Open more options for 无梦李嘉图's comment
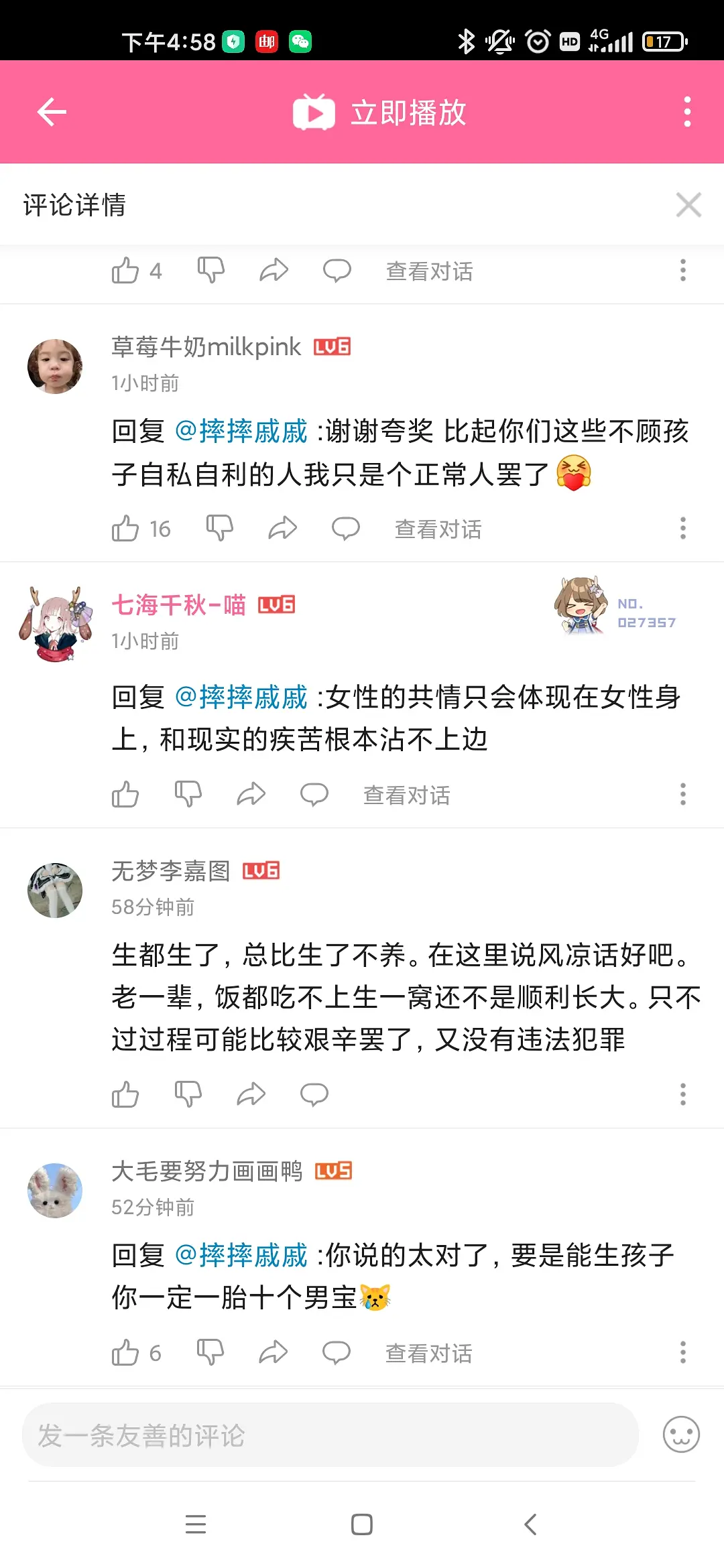The image size is (724, 1568). [x=682, y=1095]
